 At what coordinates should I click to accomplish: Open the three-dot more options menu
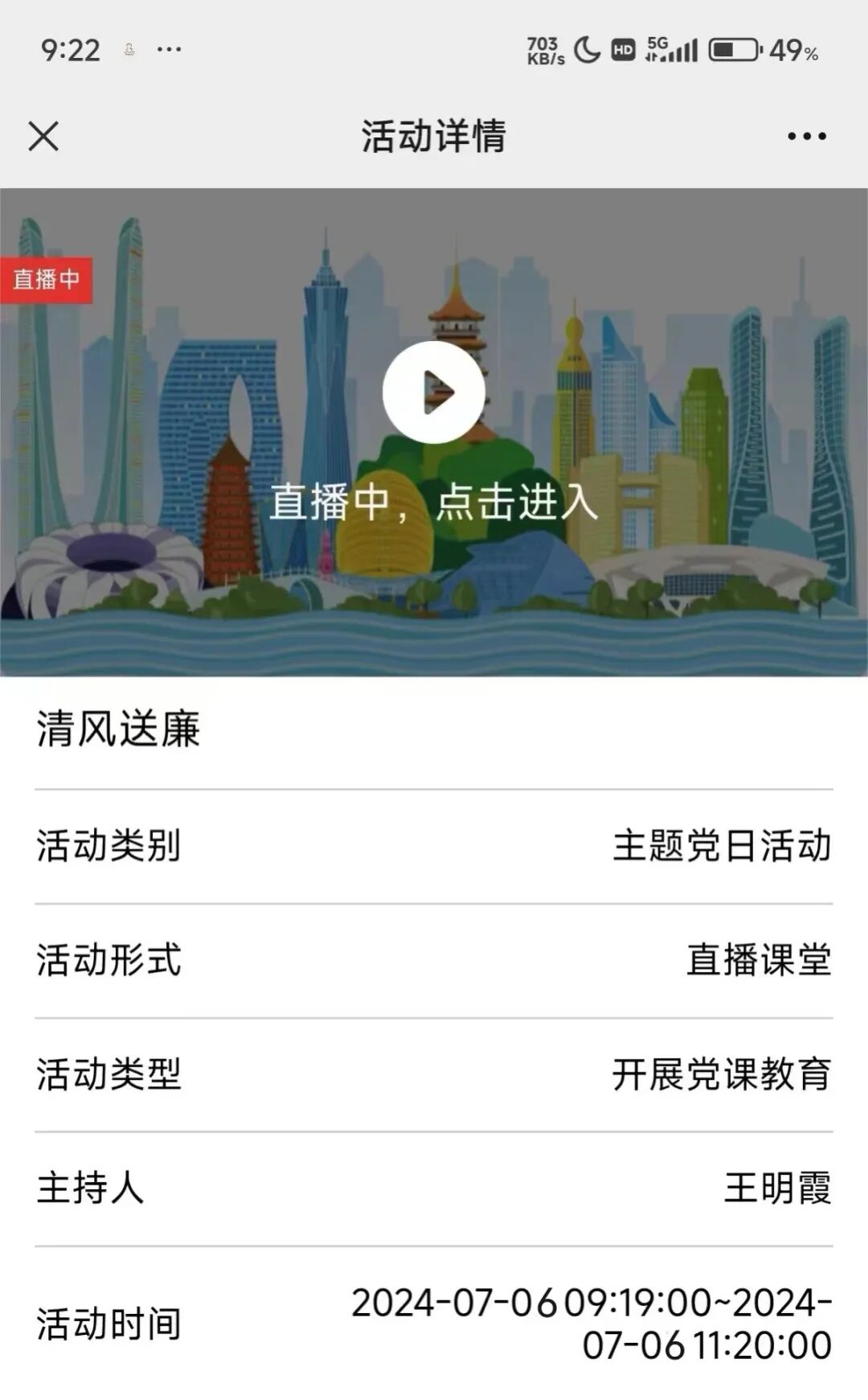(806, 136)
